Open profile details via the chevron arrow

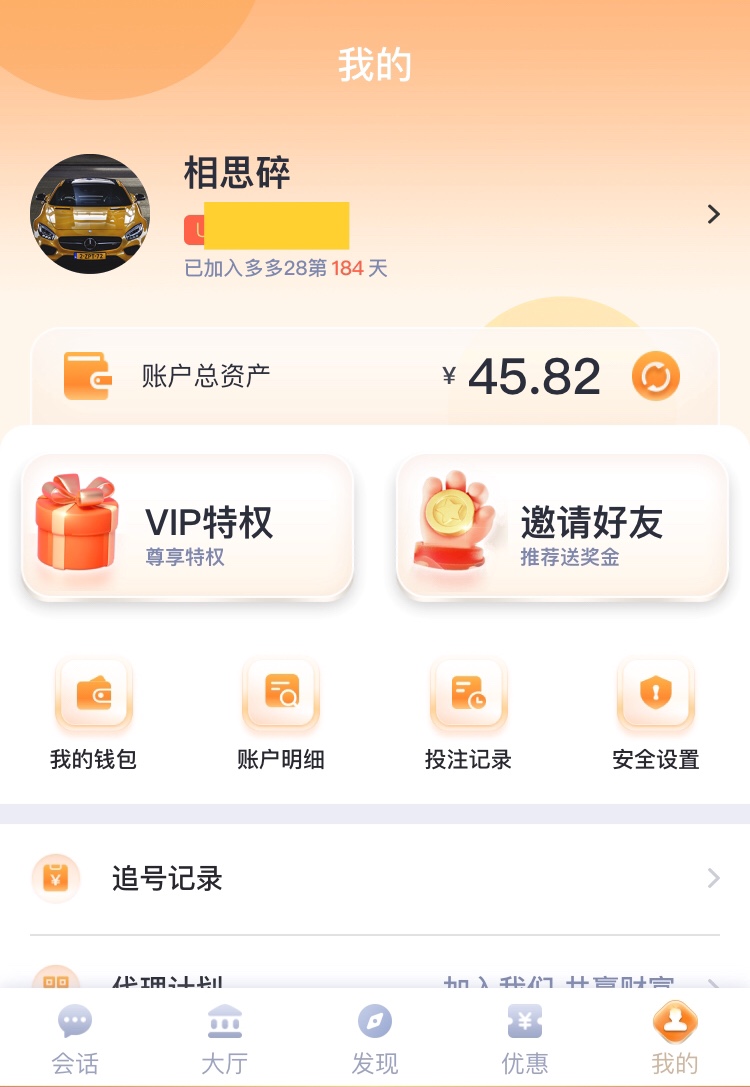click(x=713, y=214)
